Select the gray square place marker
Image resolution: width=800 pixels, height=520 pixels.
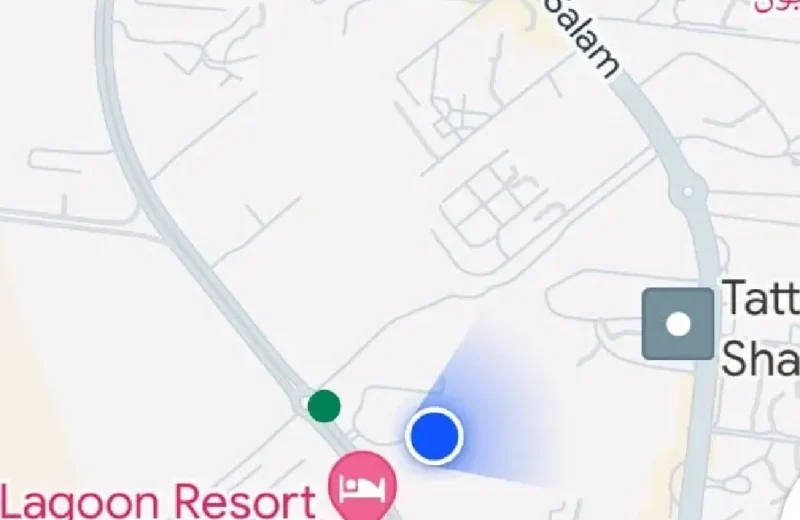click(x=678, y=324)
